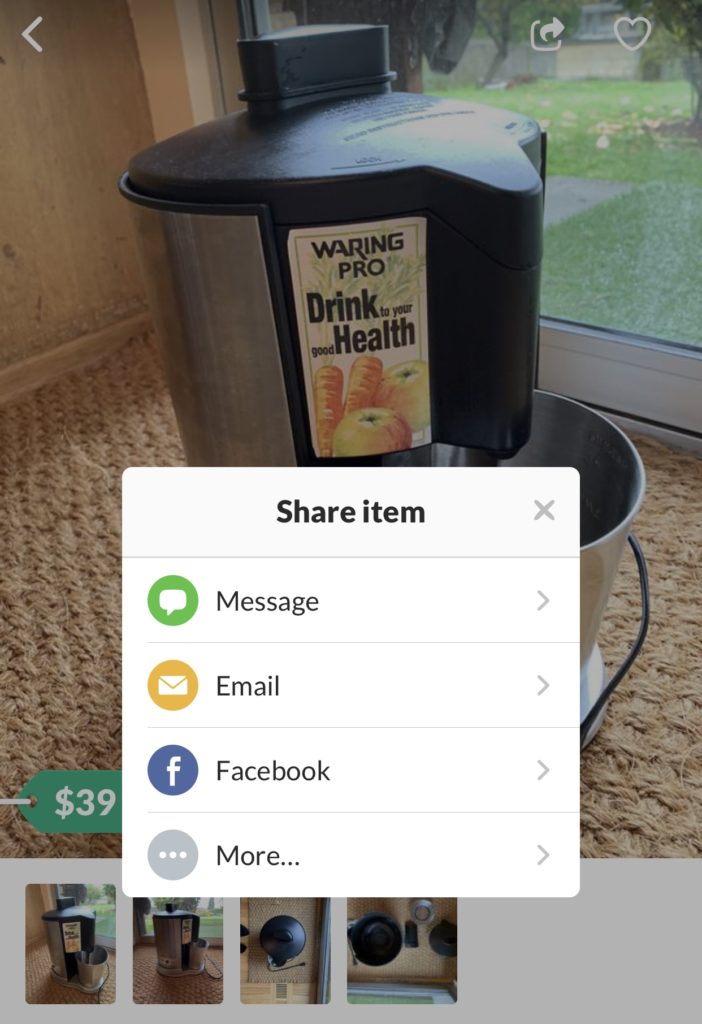Select the first juicer photo thumbnail
The height and width of the screenshot is (1024, 702).
[x=70, y=943]
